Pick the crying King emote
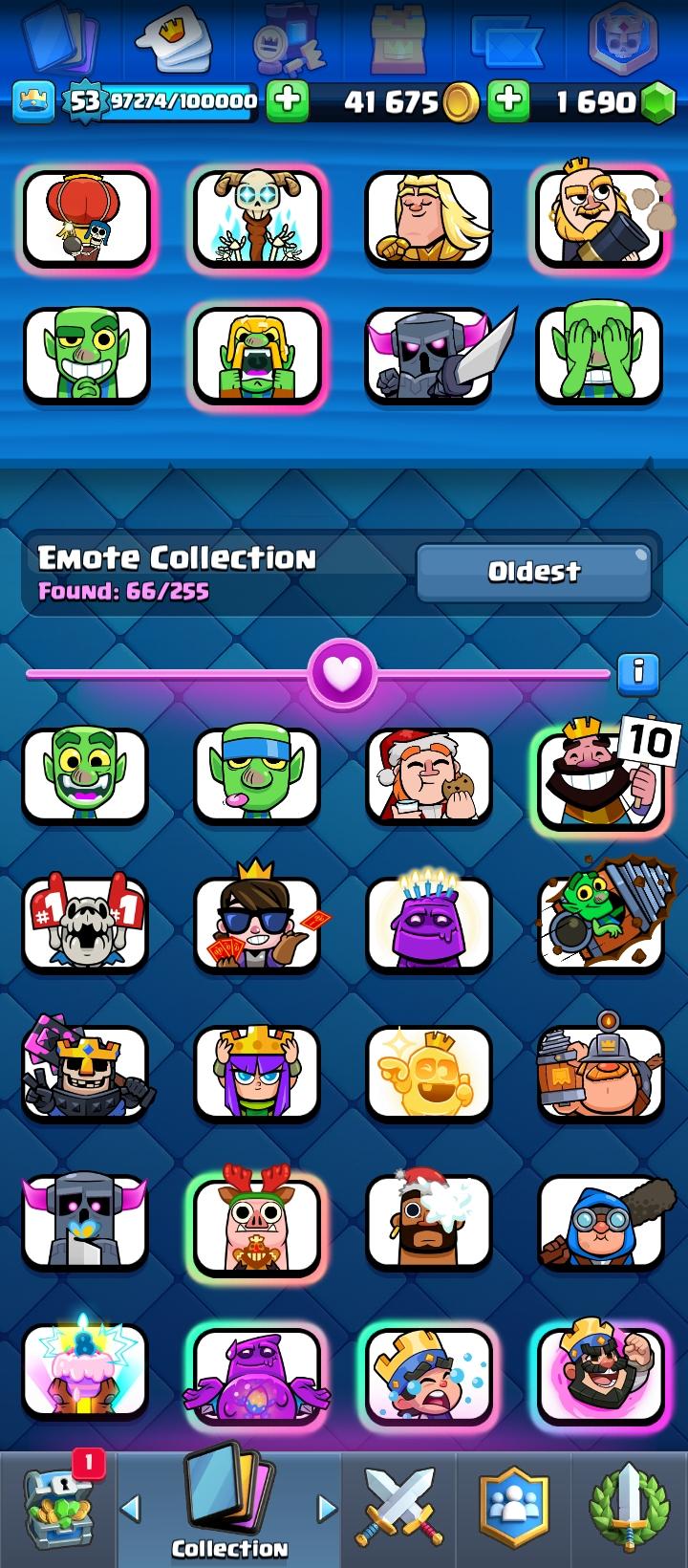688x1568 pixels. [x=428, y=1371]
